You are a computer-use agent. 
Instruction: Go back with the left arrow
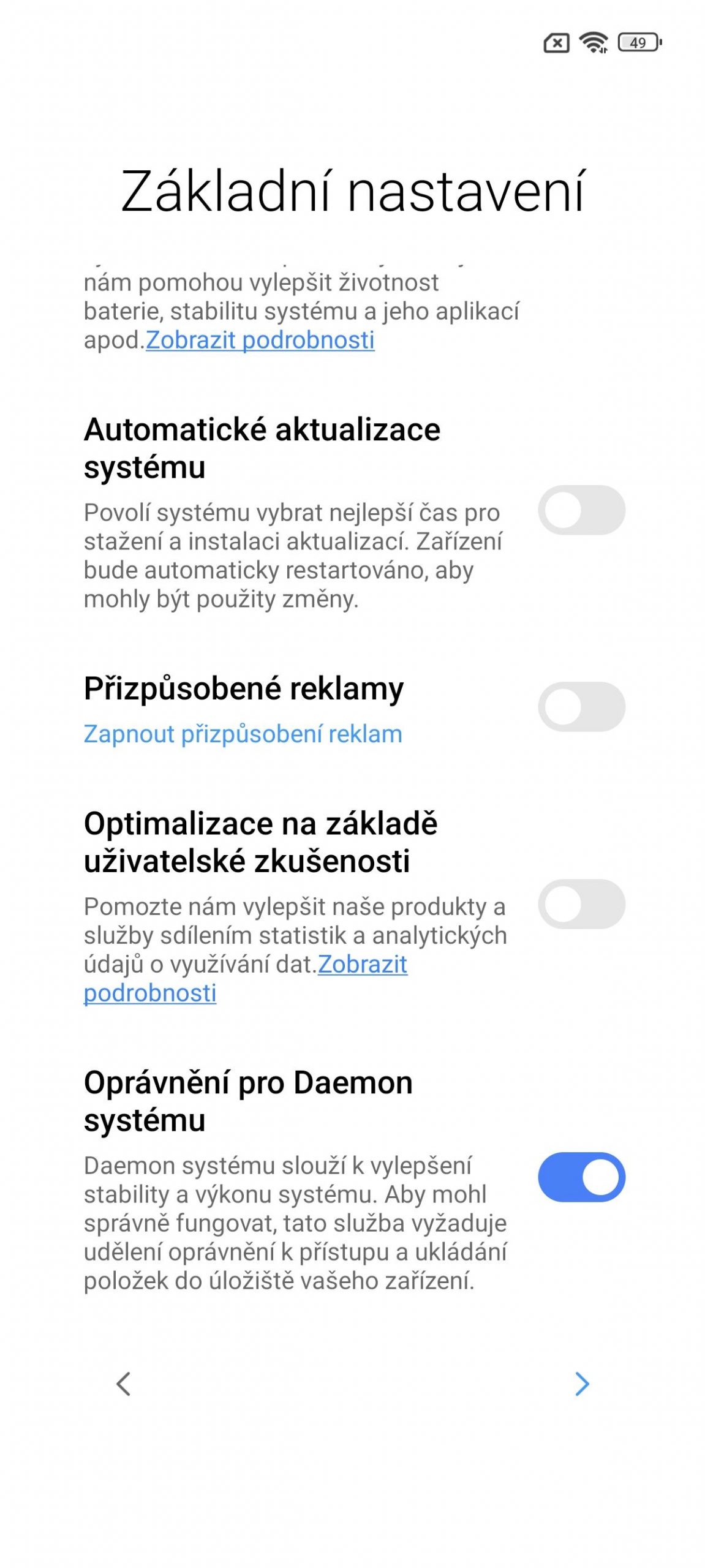pos(124,1384)
